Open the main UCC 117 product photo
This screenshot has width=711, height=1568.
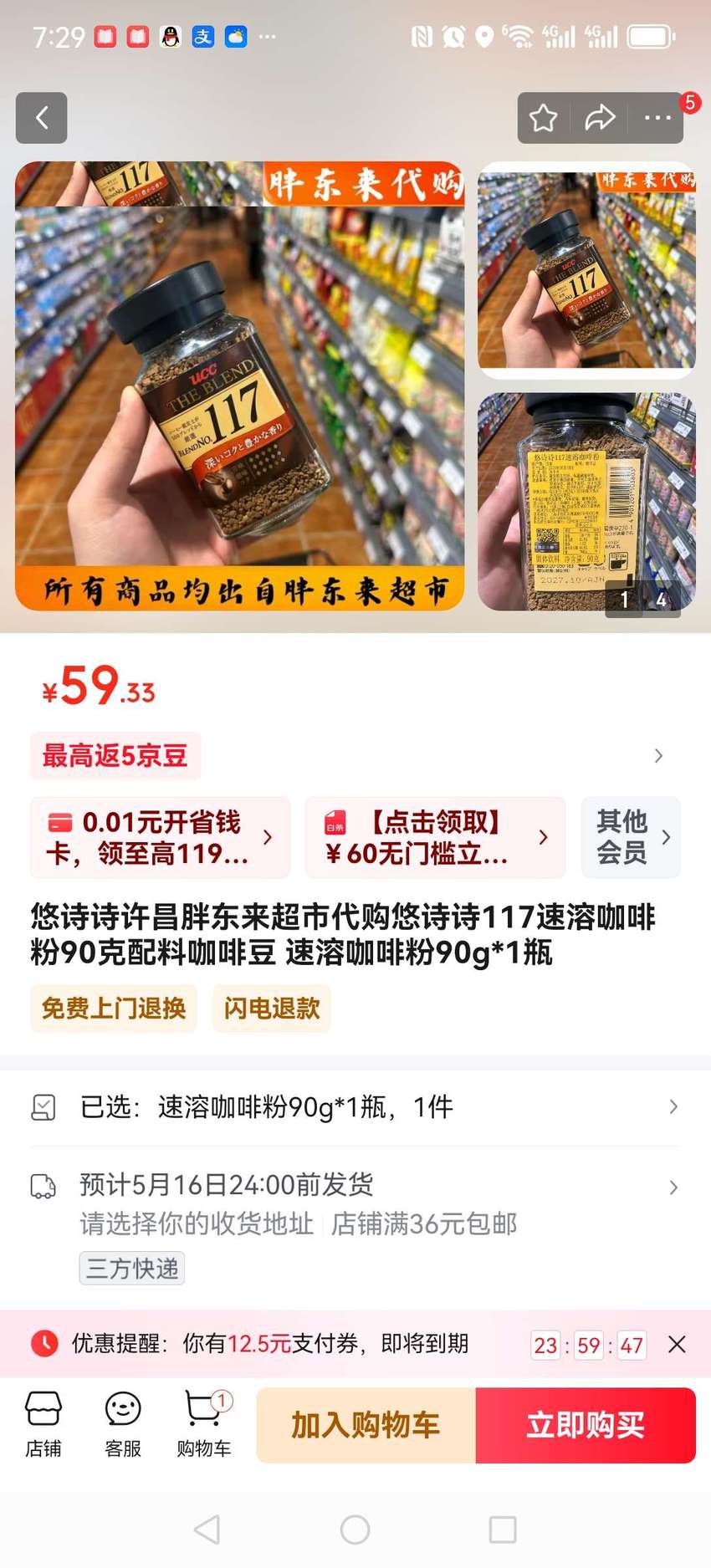pos(240,386)
